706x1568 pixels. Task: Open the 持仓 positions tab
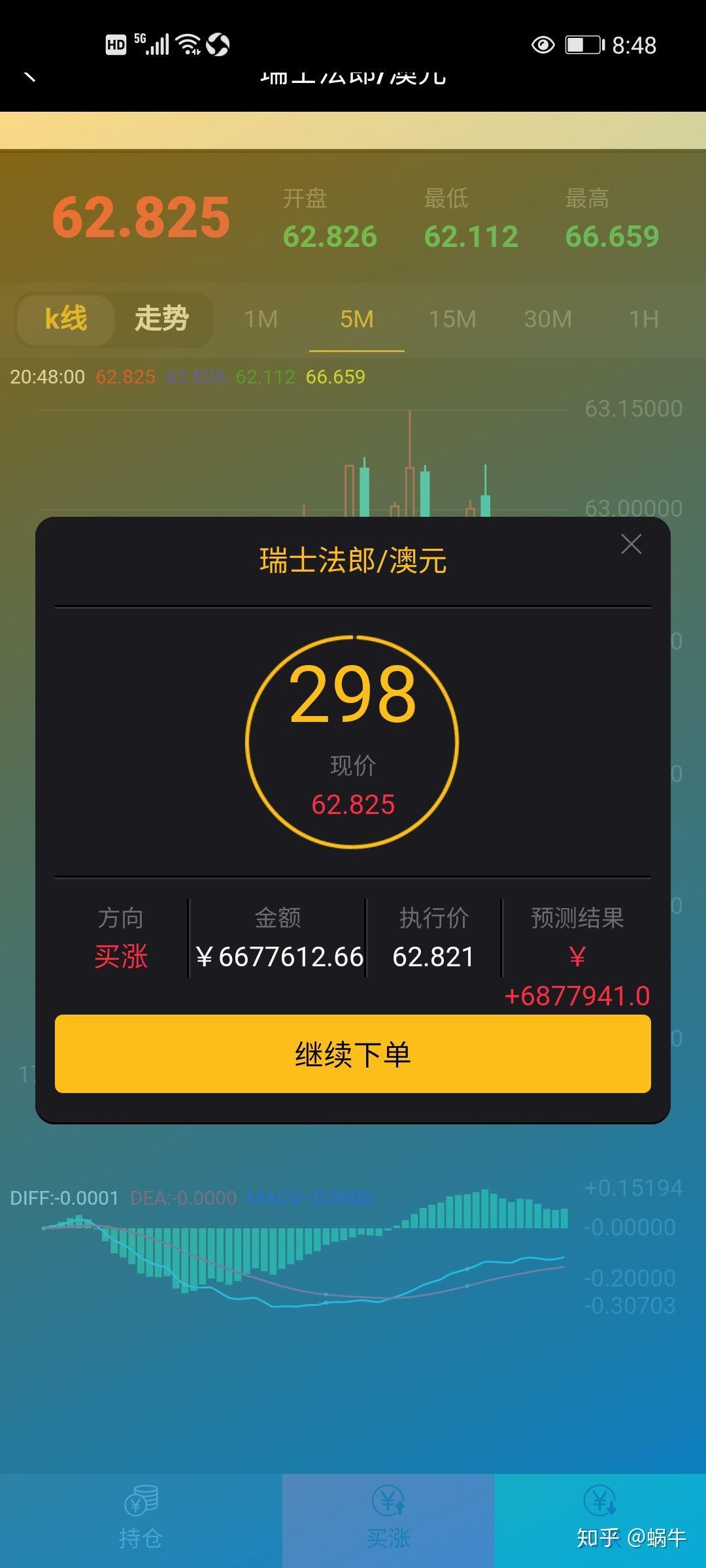pyautogui.click(x=141, y=1521)
